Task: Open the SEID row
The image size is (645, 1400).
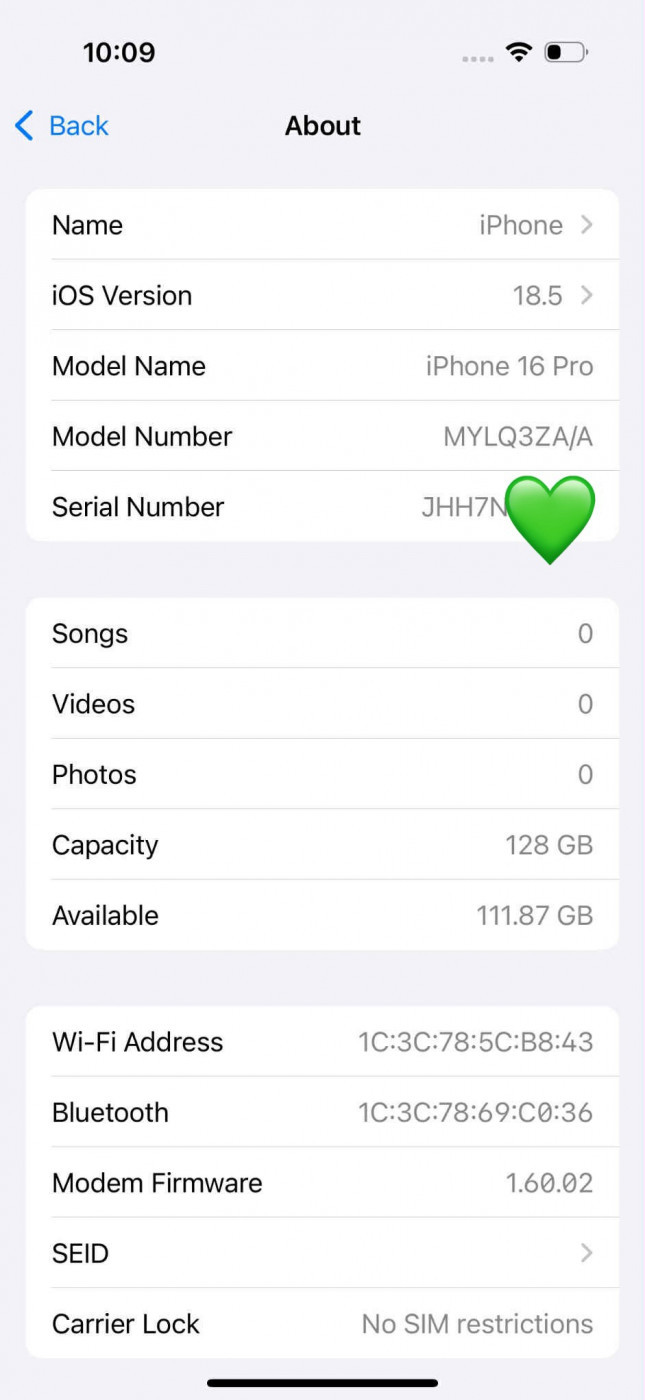Action: coord(322,1253)
